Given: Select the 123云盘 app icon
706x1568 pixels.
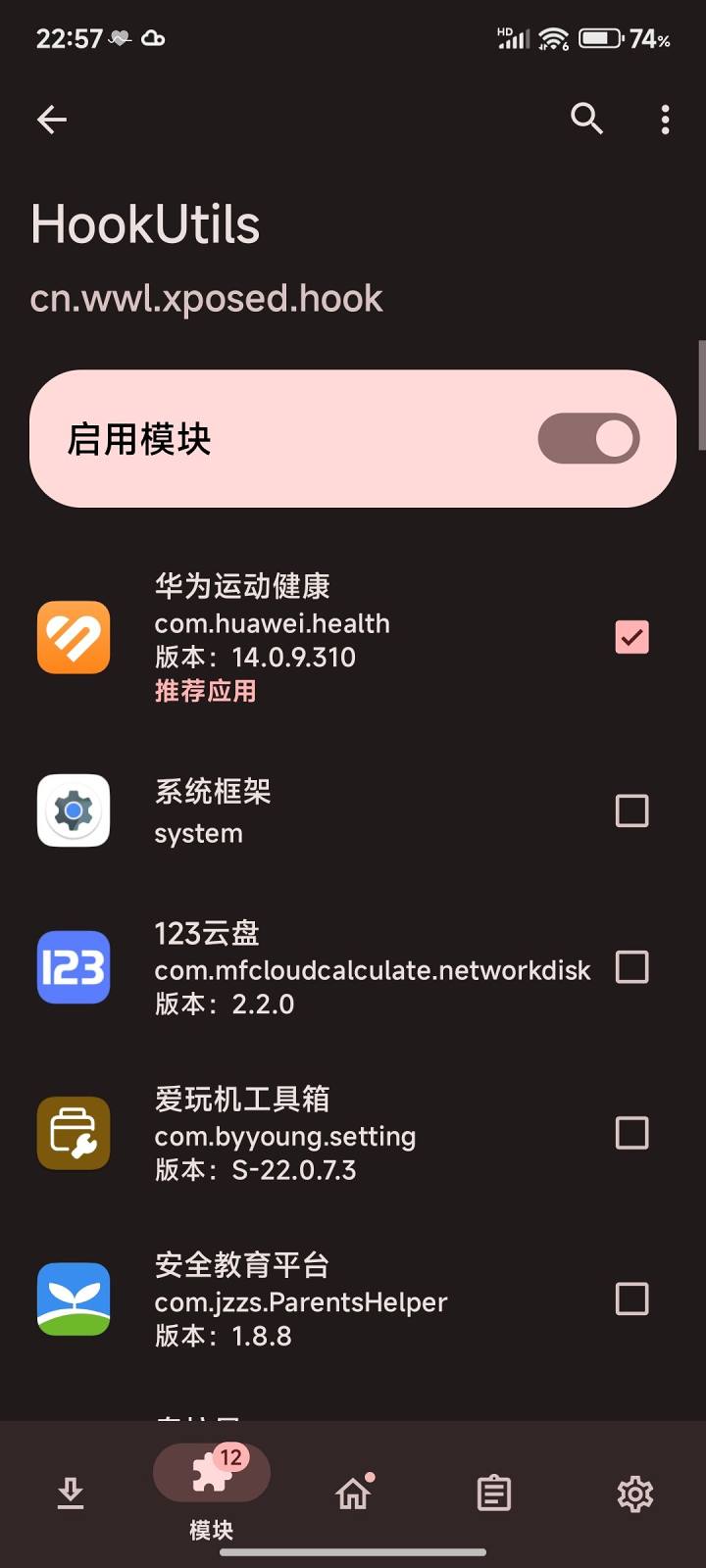Looking at the screenshot, I should [x=73, y=968].
